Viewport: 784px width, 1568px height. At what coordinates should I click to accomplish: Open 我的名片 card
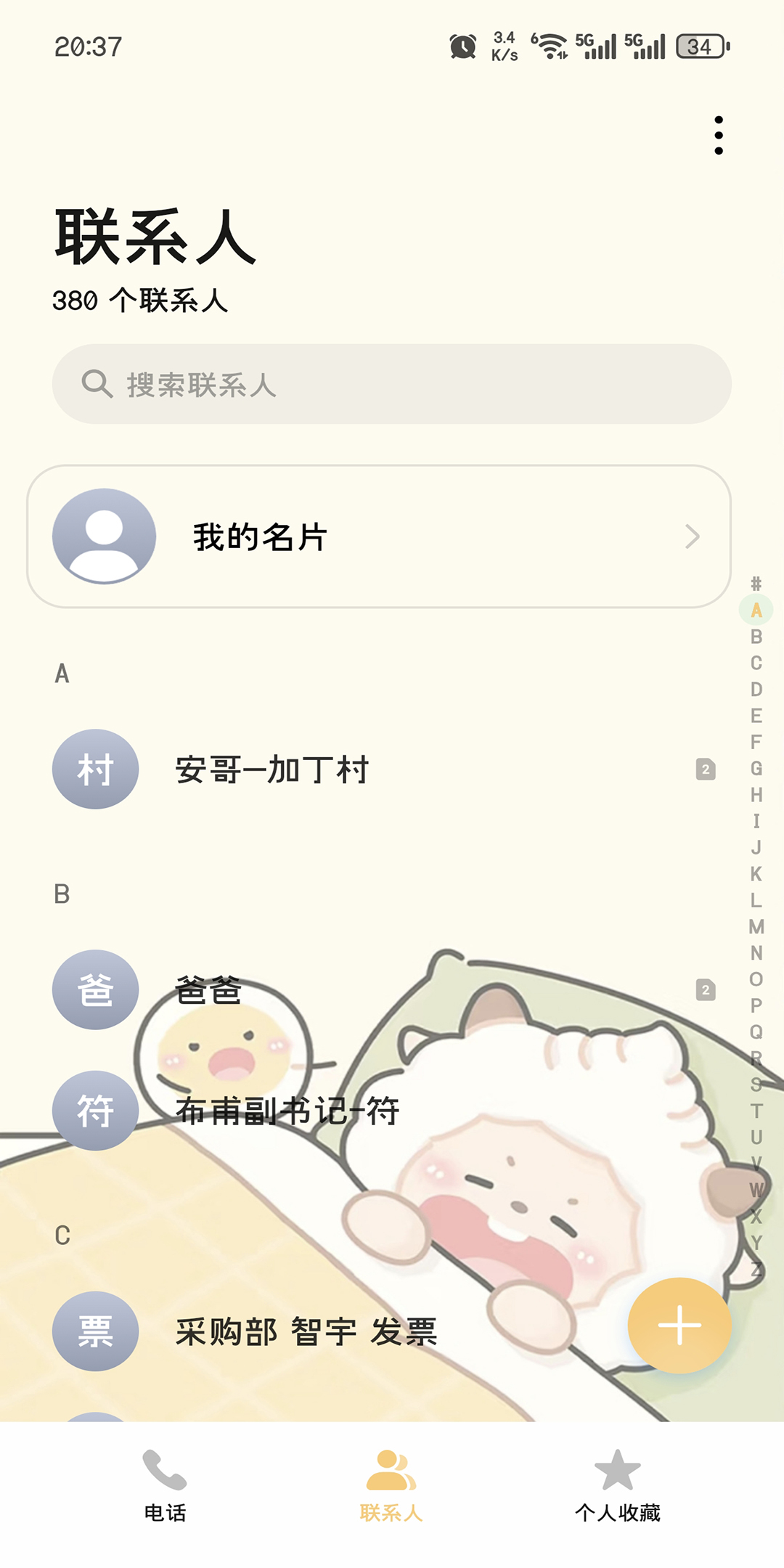pyautogui.click(x=379, y=536)
